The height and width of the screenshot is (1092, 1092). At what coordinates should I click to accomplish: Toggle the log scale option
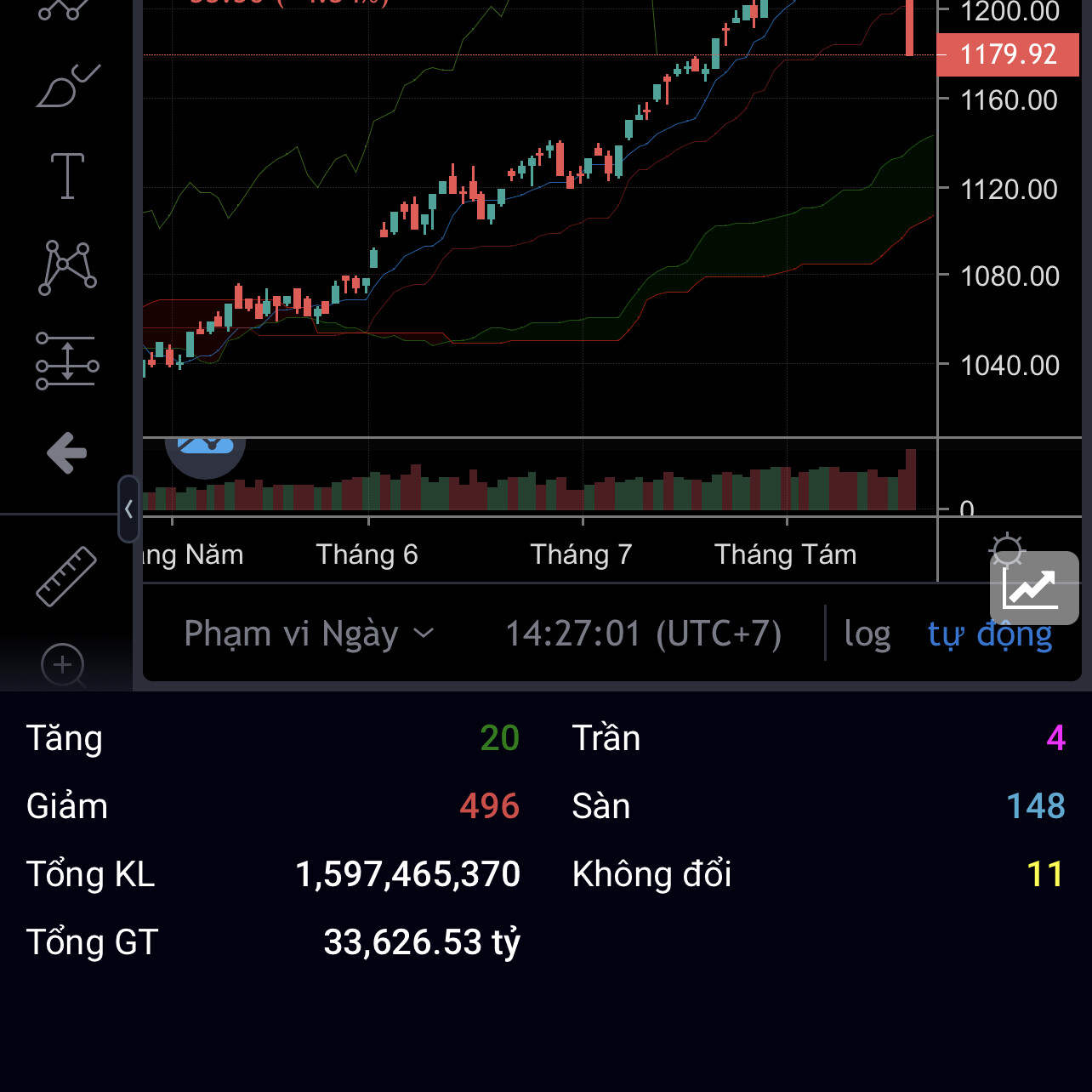pyautogui.click(x=867, y=634)
